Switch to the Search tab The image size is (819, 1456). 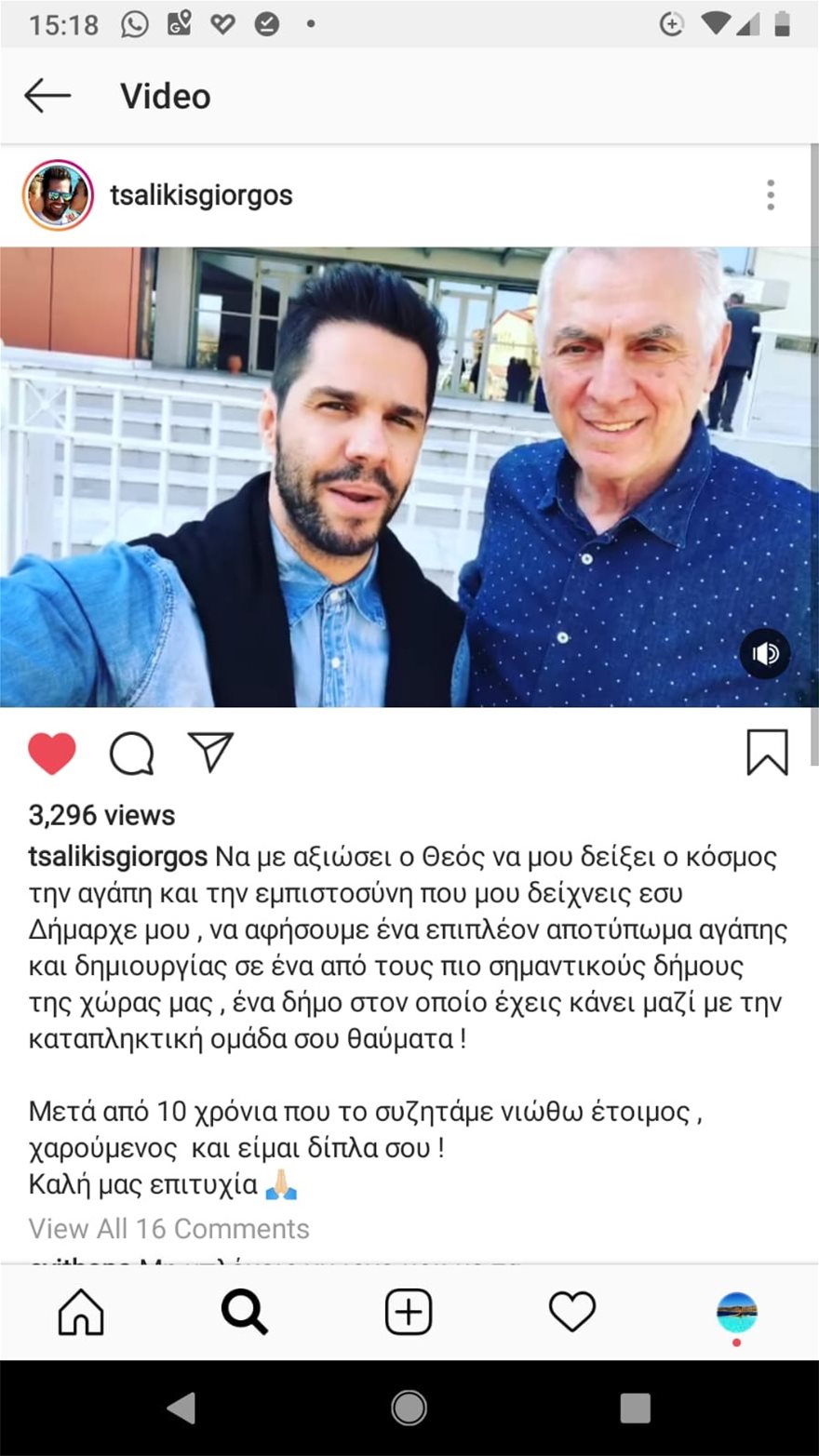pos(245,1313)
